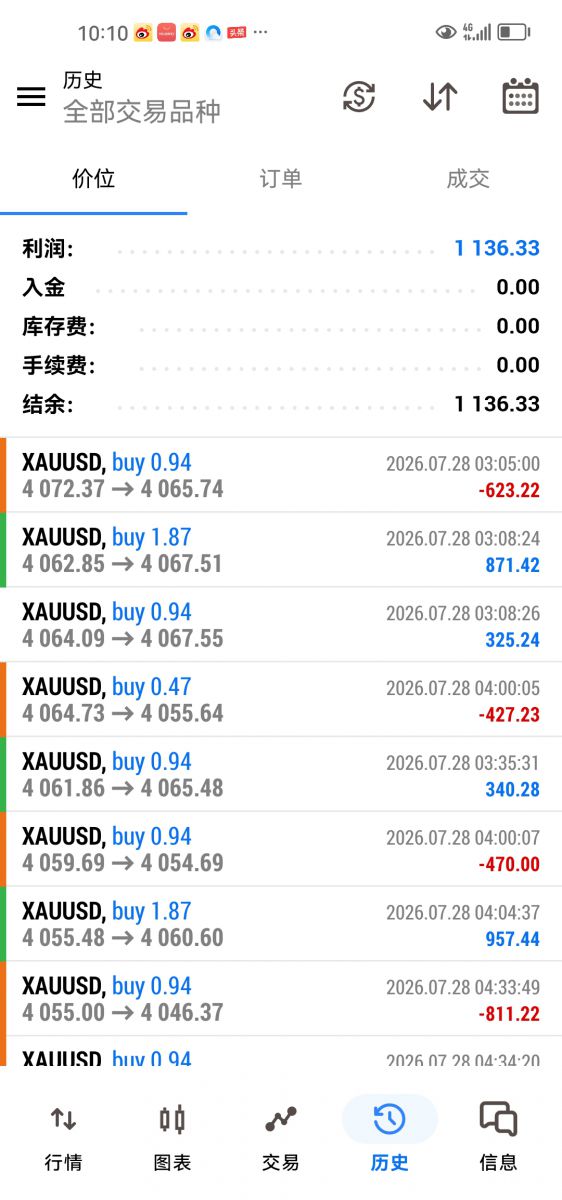Image resolution: width=562 pixels, height=1200 pixels.
Task: Open the XAUUSD trade with 871.42 profit
Action: click(281, 550)
